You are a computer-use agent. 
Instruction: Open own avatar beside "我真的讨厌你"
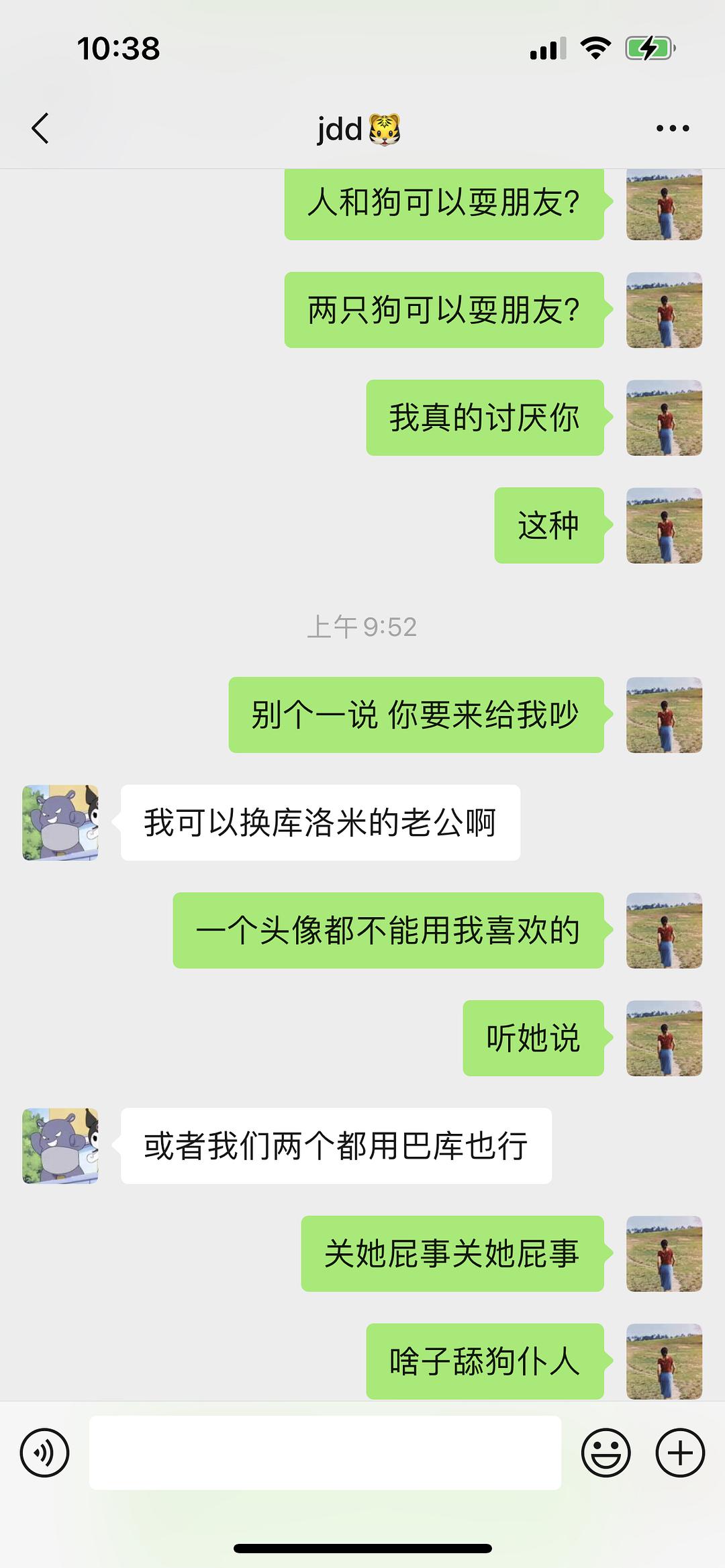coord(664,417)
